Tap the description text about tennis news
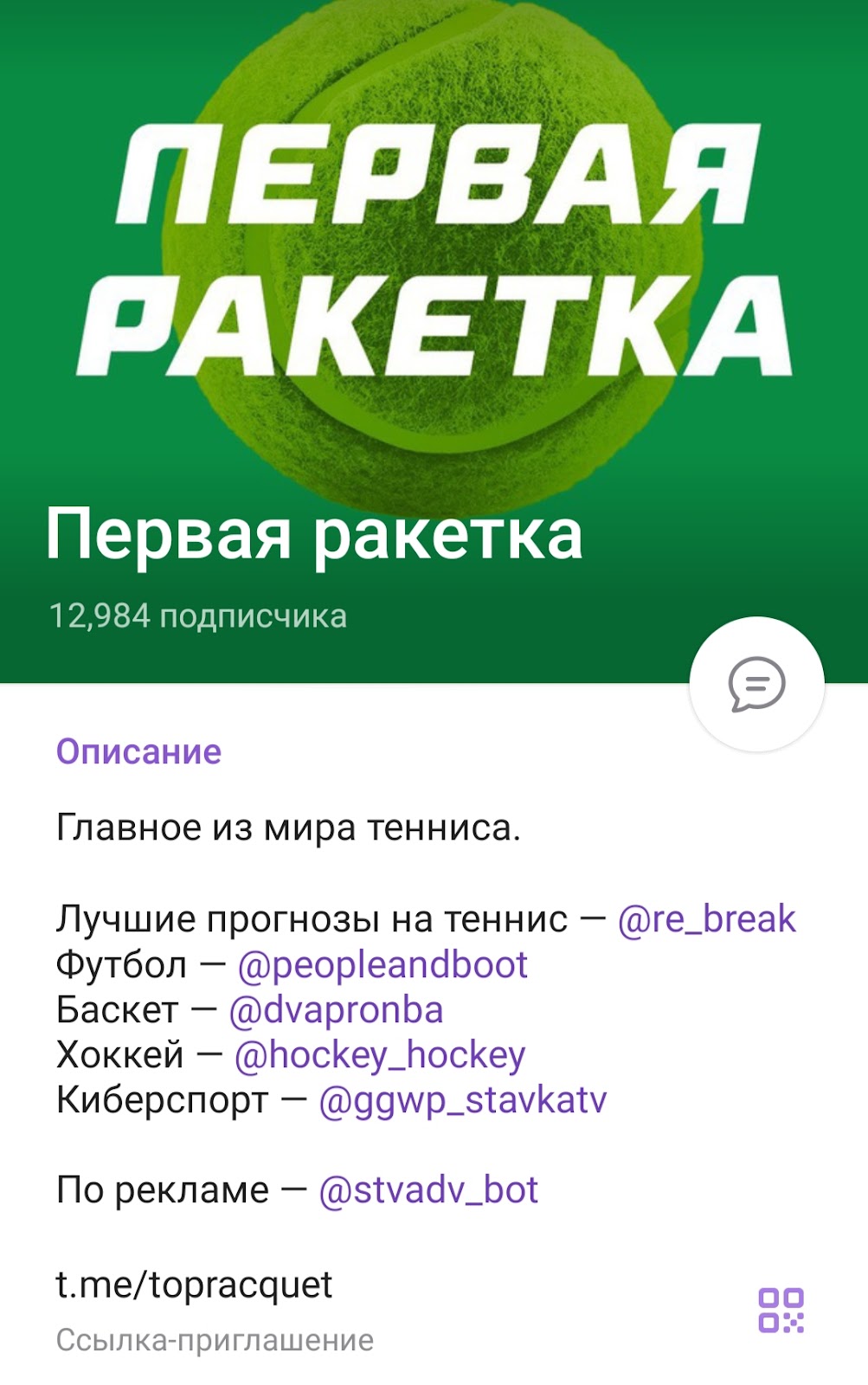The image size is (868, 1385). click(288, 828)
